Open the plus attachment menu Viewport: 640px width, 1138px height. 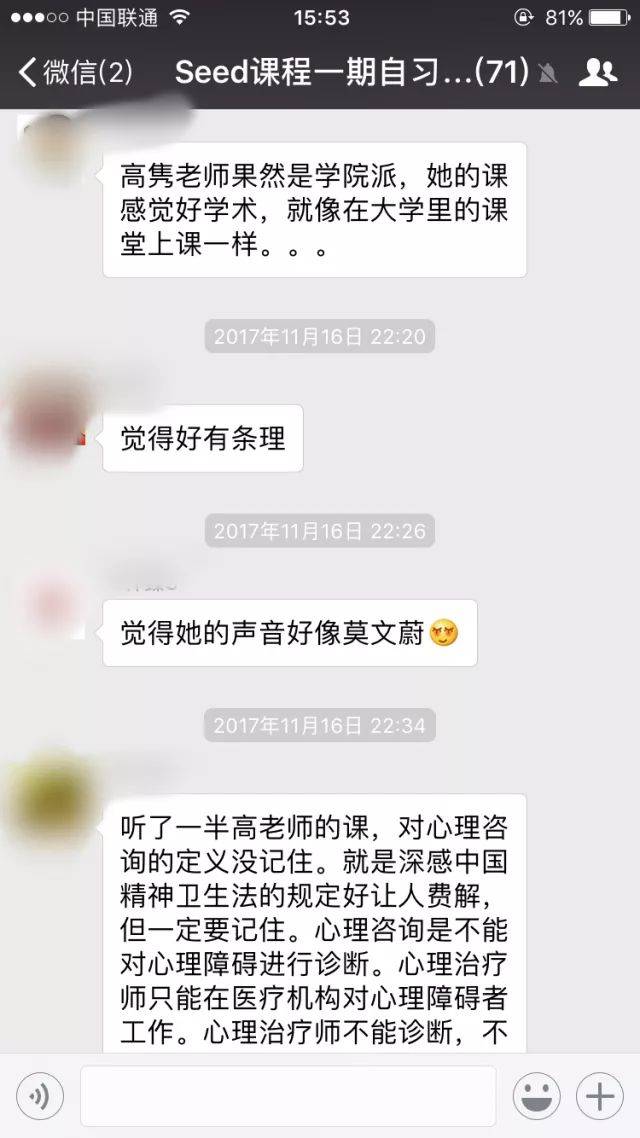(x=600, y=1097)
